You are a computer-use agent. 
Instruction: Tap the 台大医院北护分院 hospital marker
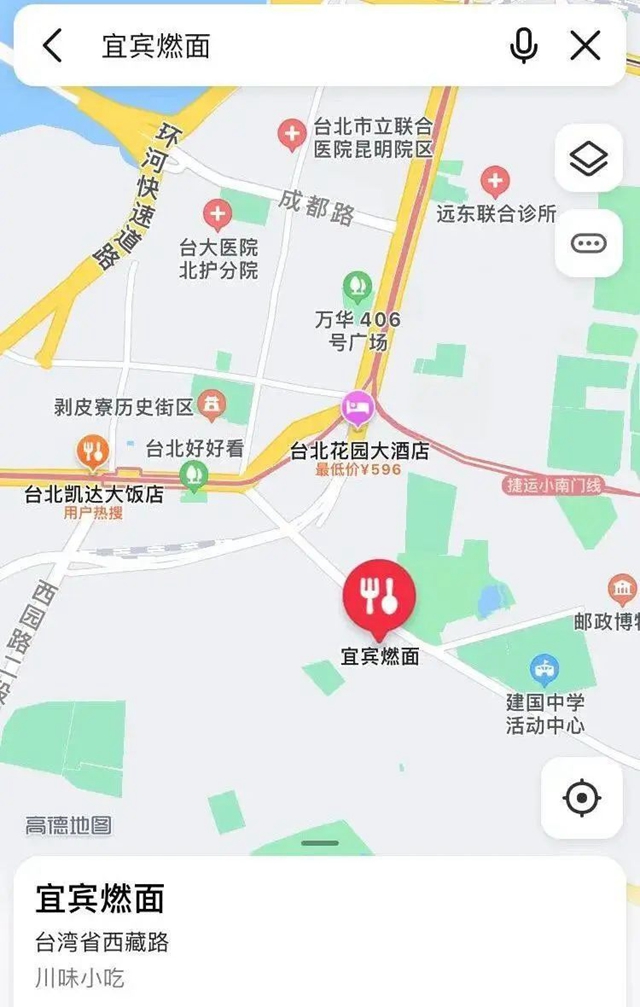click(217, 215)
